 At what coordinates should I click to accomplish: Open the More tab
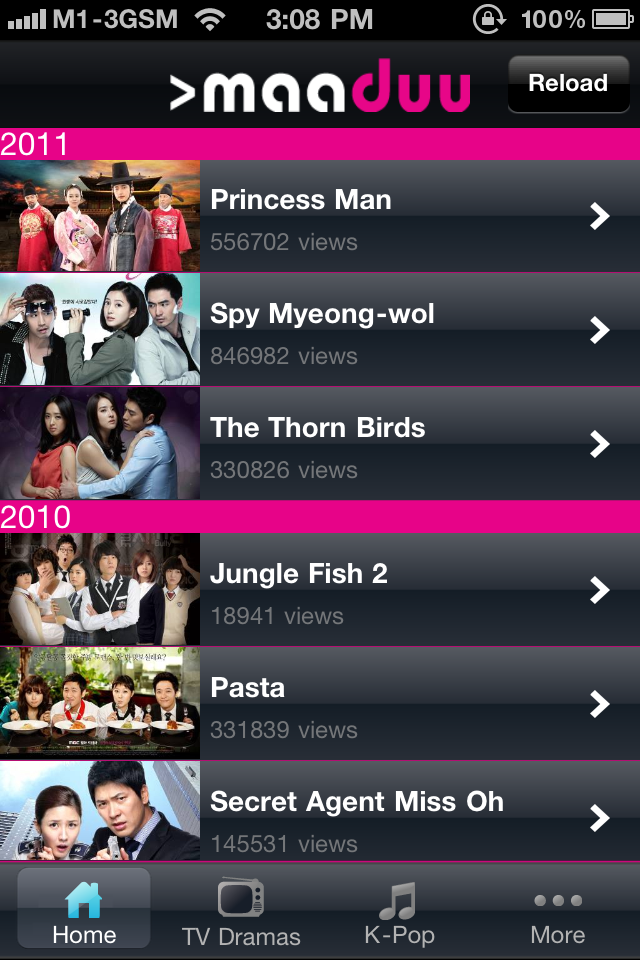pos(557,911)
